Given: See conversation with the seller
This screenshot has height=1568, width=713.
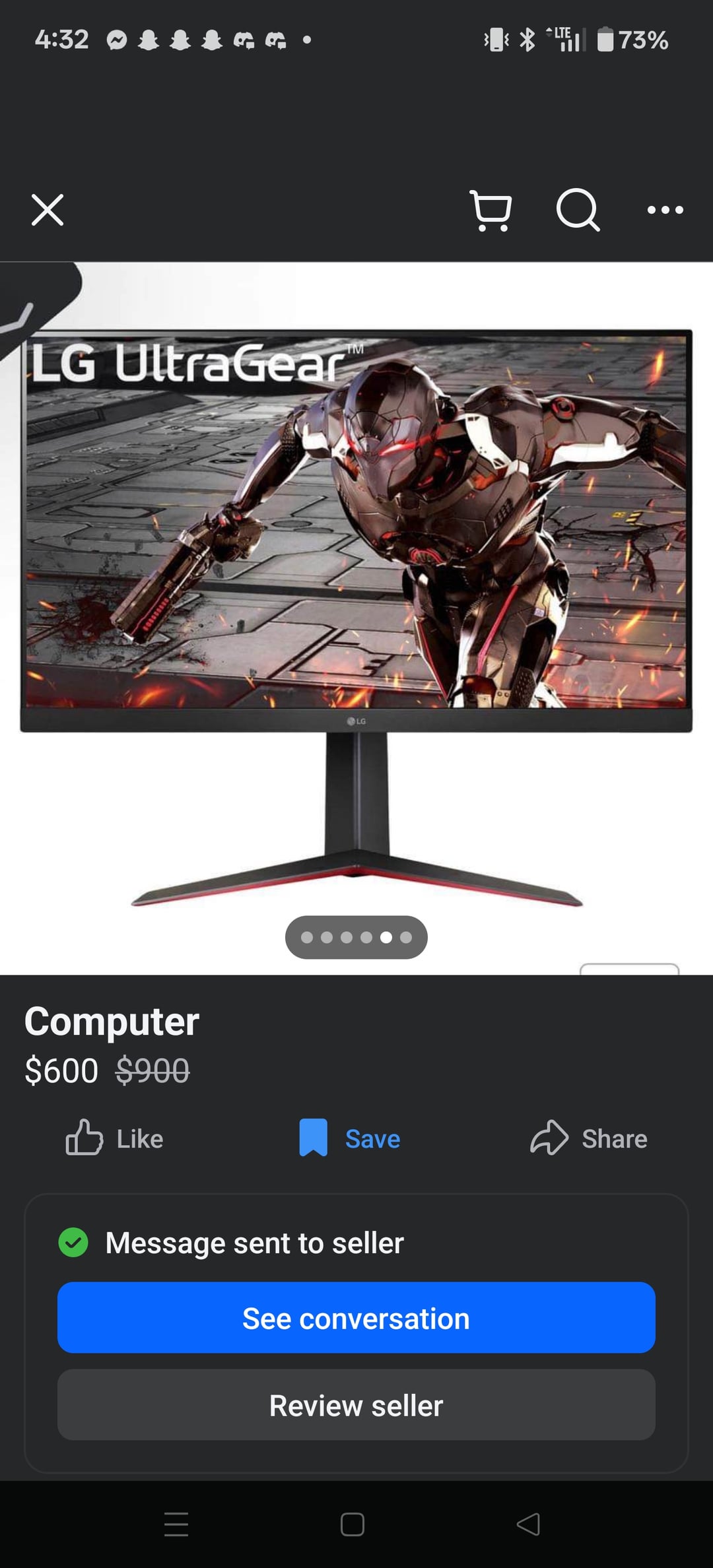Looking at the screenshot, I should point(356,1319).
